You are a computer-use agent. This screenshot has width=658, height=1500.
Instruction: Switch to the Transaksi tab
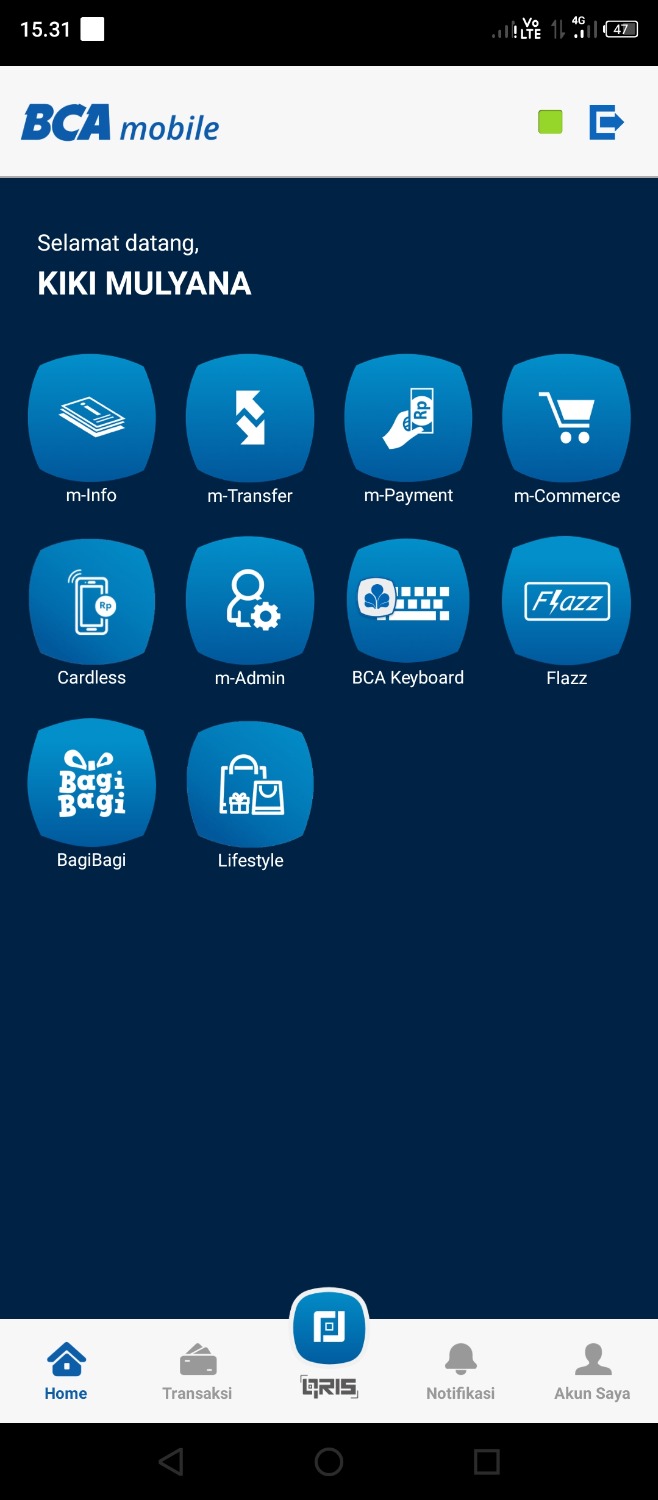[197, 1370]
